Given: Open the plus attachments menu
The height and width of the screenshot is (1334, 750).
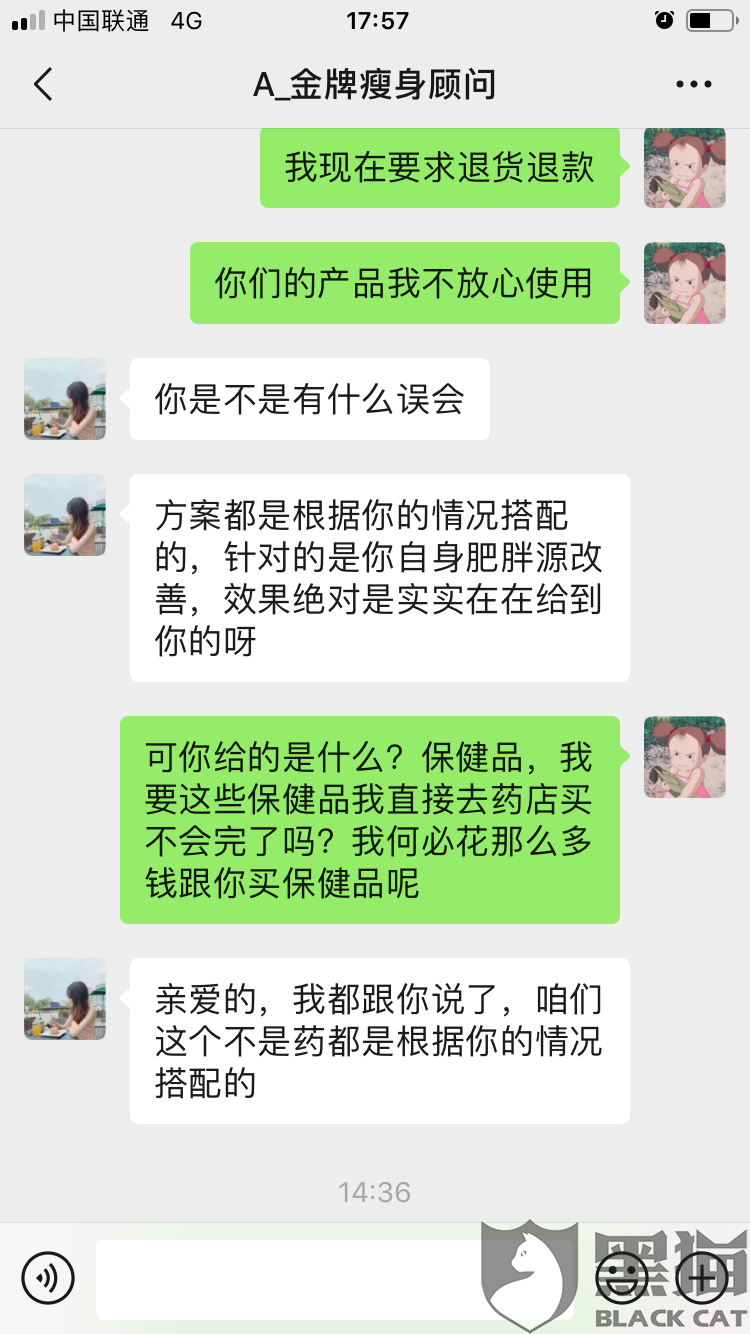Looking at the screenshot, I should 702,1277.
